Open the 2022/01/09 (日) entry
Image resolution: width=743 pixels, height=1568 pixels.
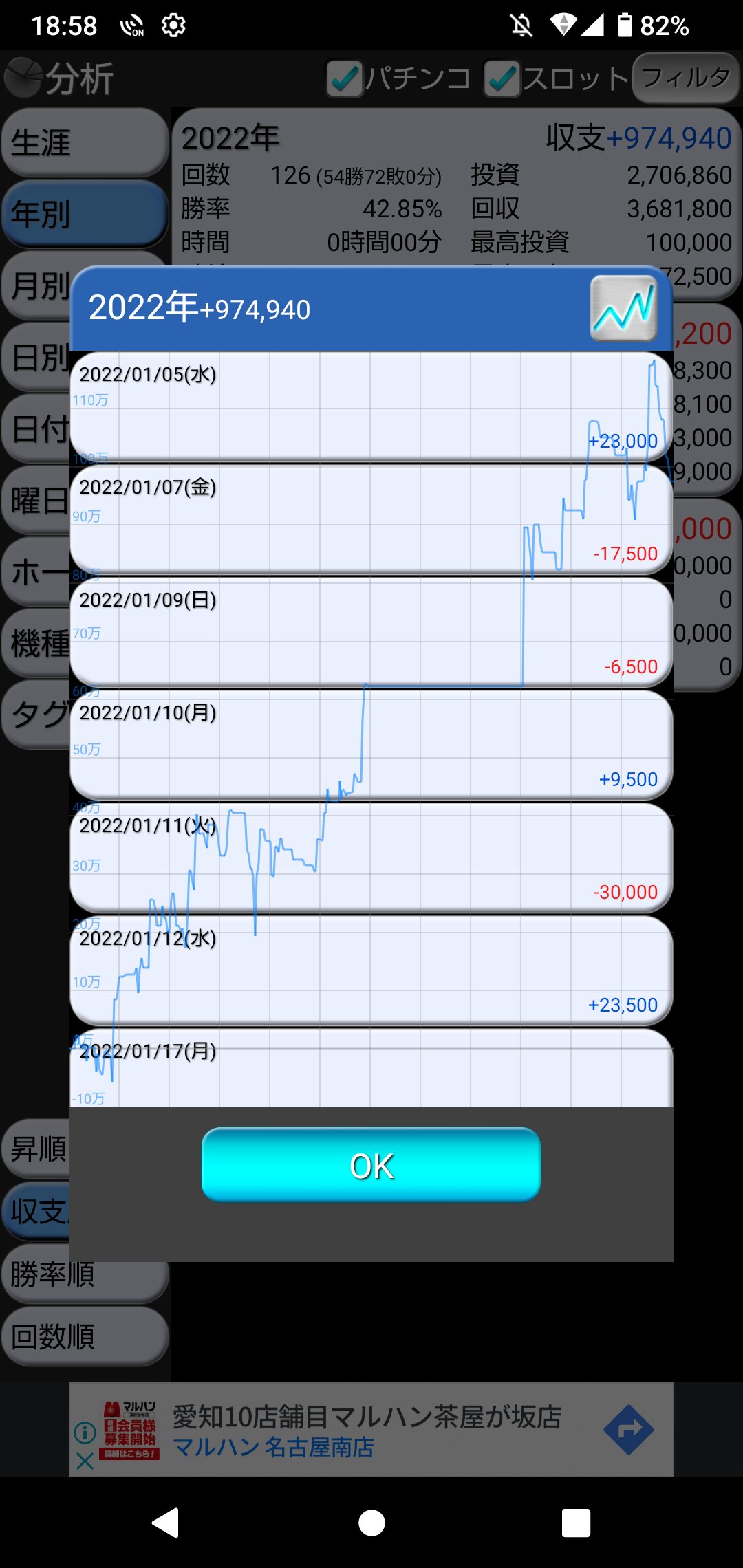(x=371, y=632)
